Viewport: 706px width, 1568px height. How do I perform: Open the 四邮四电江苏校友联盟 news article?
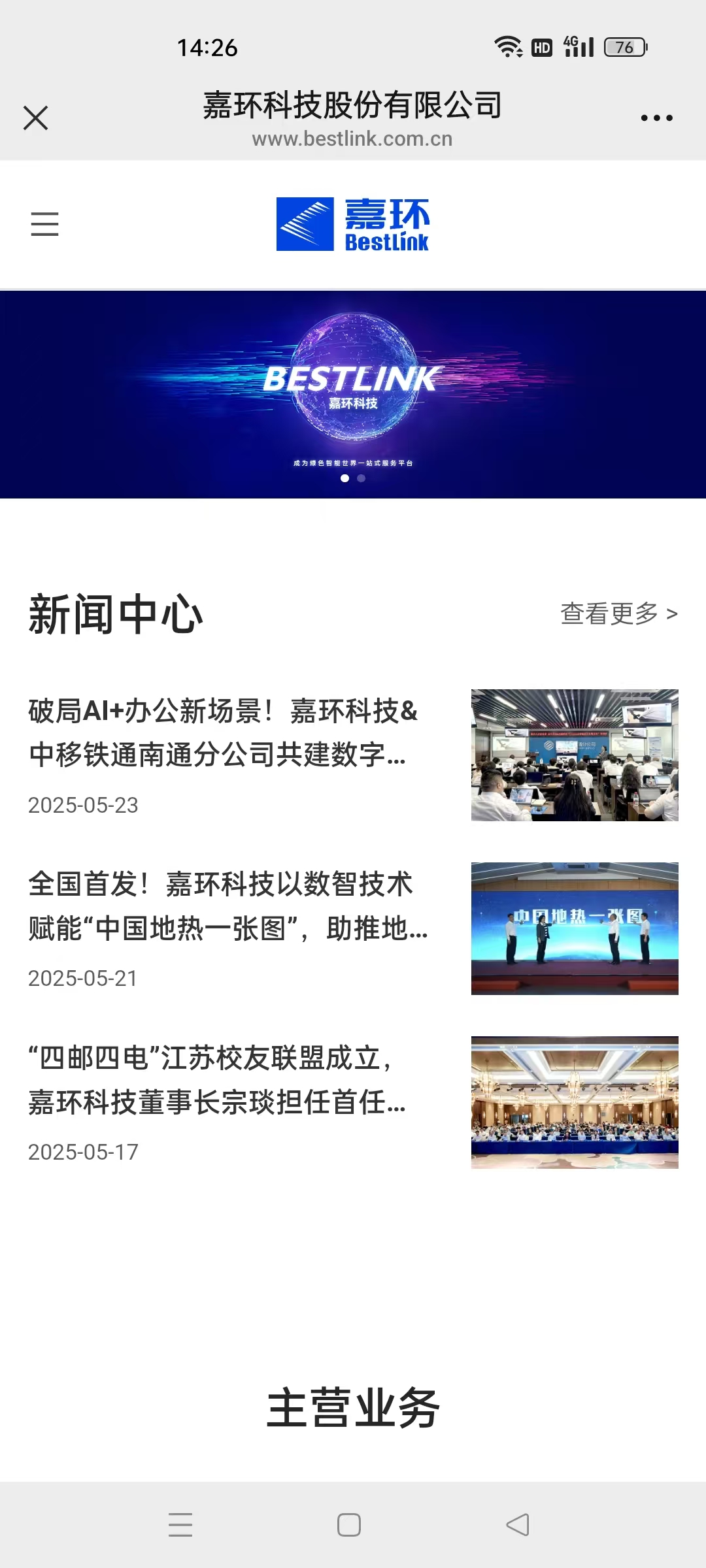coord(216,1079)
